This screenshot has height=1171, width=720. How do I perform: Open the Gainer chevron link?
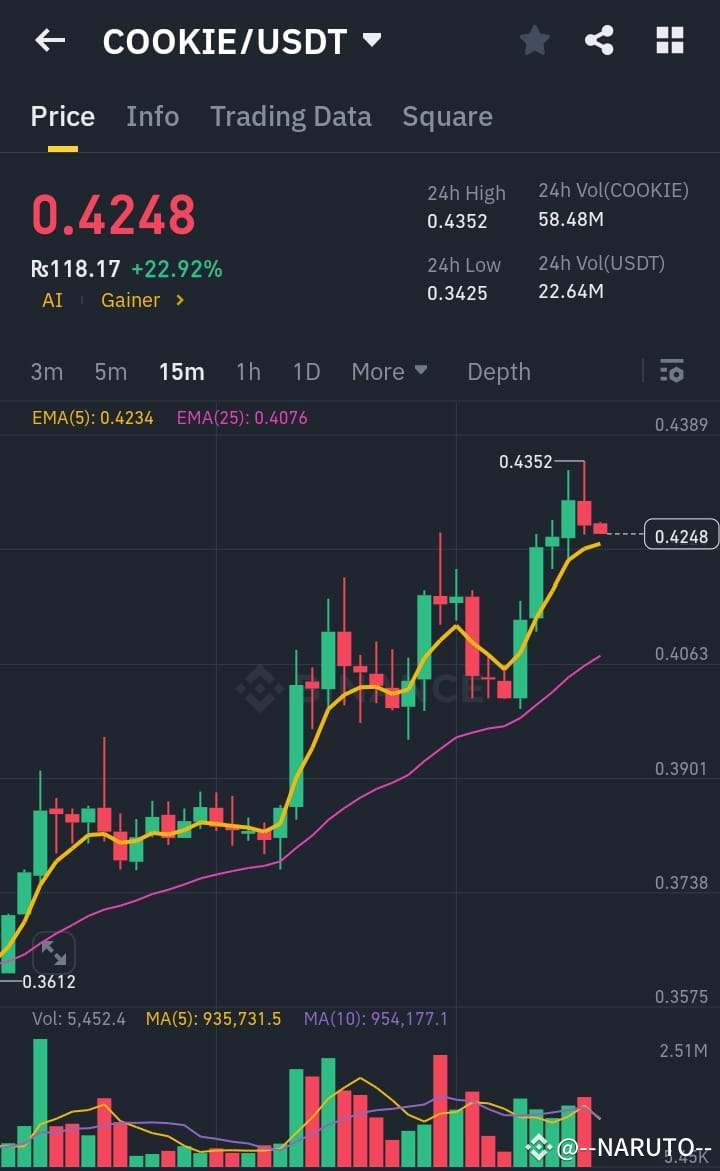click(142, 300)
